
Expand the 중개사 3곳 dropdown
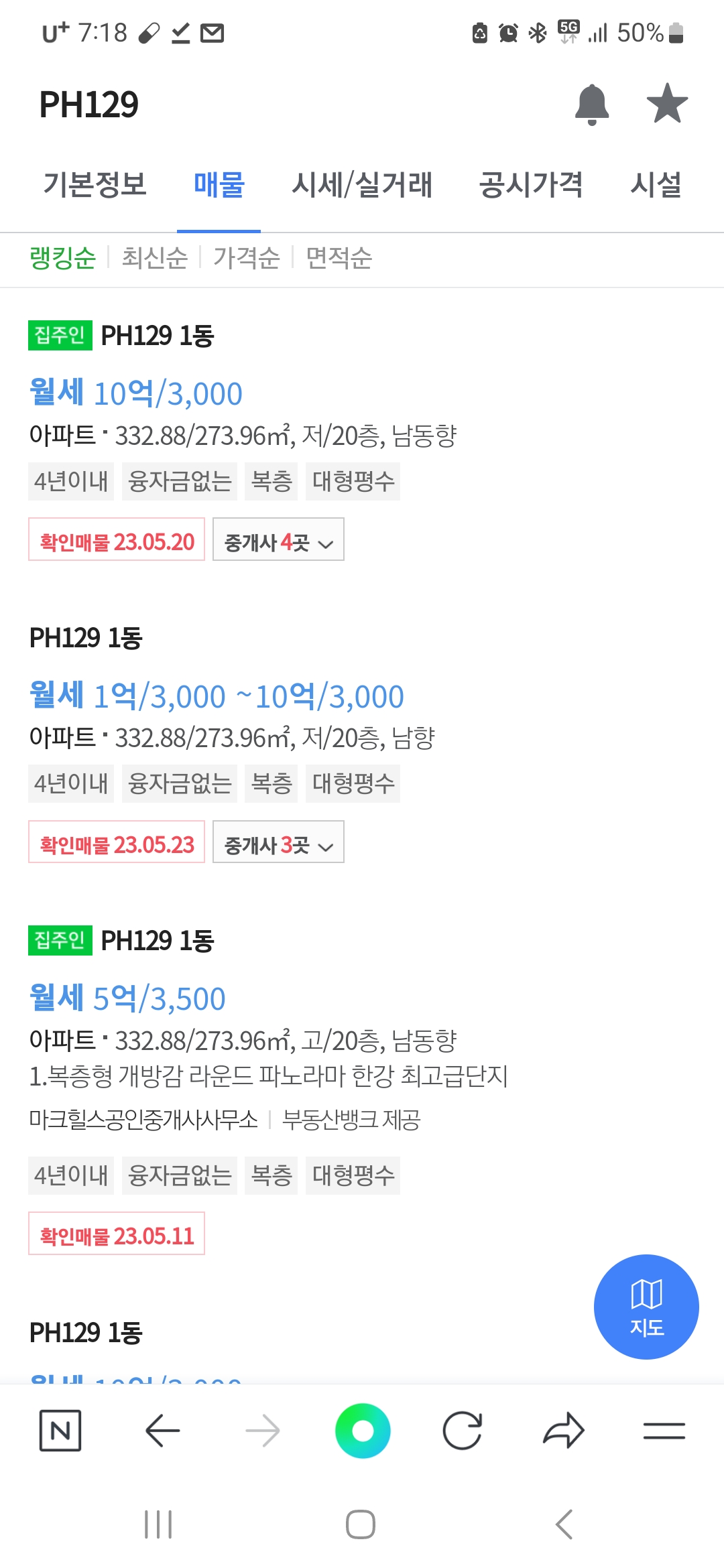click(278, 842)
